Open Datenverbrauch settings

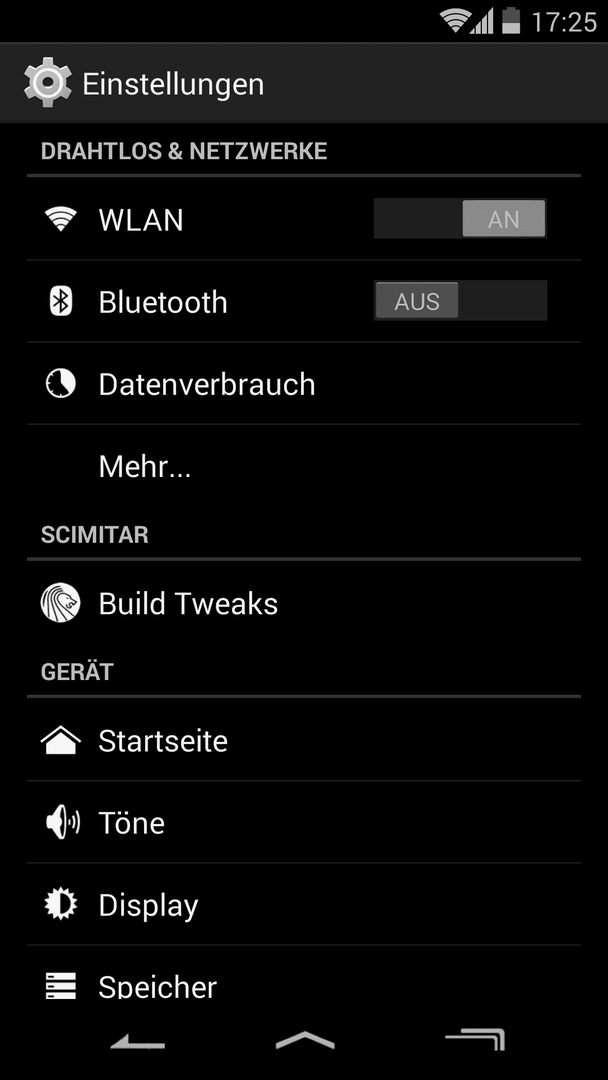[x=304, y=384]
